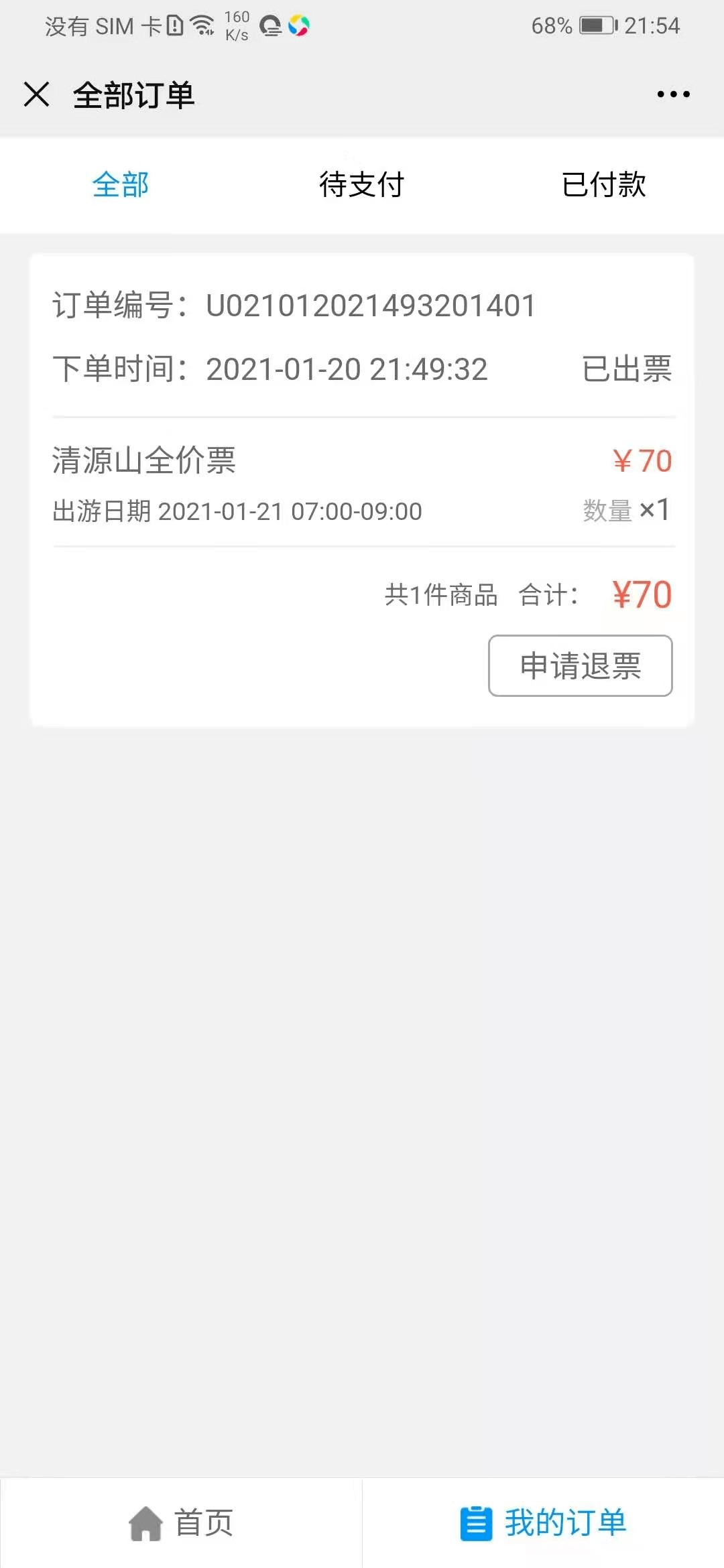Go to 首页 in the bottom bar
724x1568 pixels.
pos(181,1523)
